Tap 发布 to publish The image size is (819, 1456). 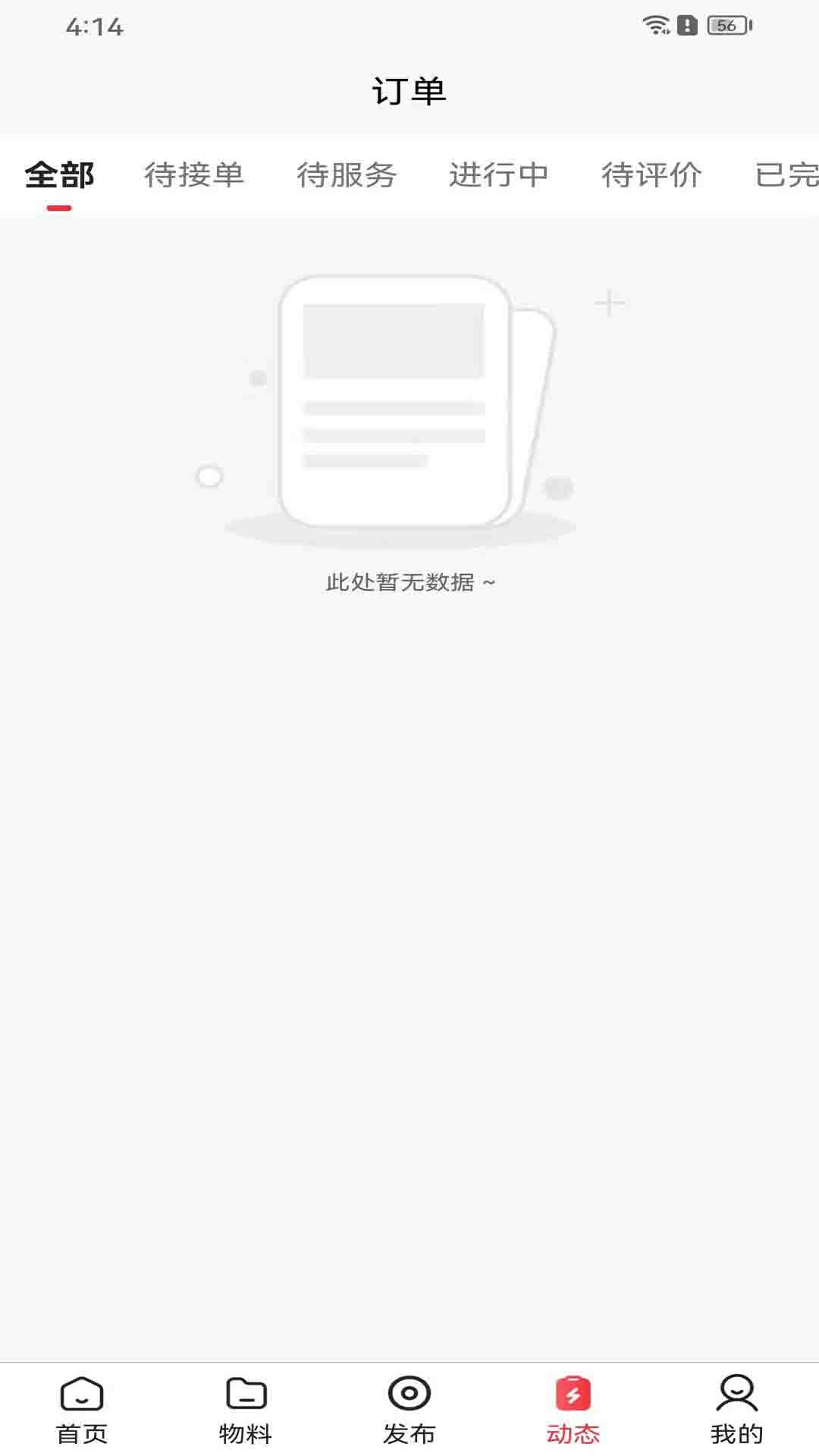coord(409,1410)
